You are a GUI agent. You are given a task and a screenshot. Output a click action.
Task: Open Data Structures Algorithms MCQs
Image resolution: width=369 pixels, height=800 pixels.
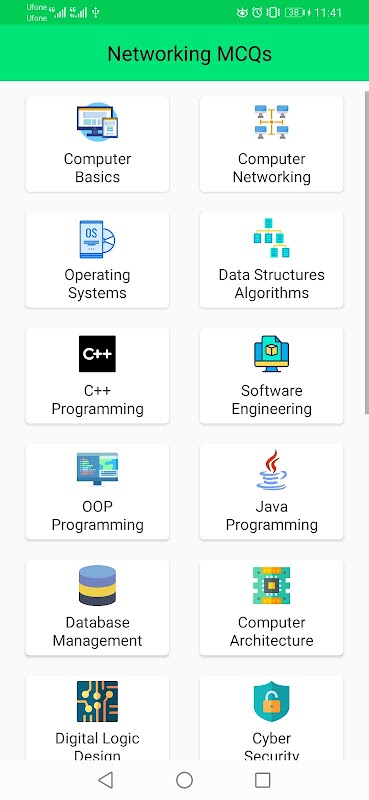tap(271, 260)
